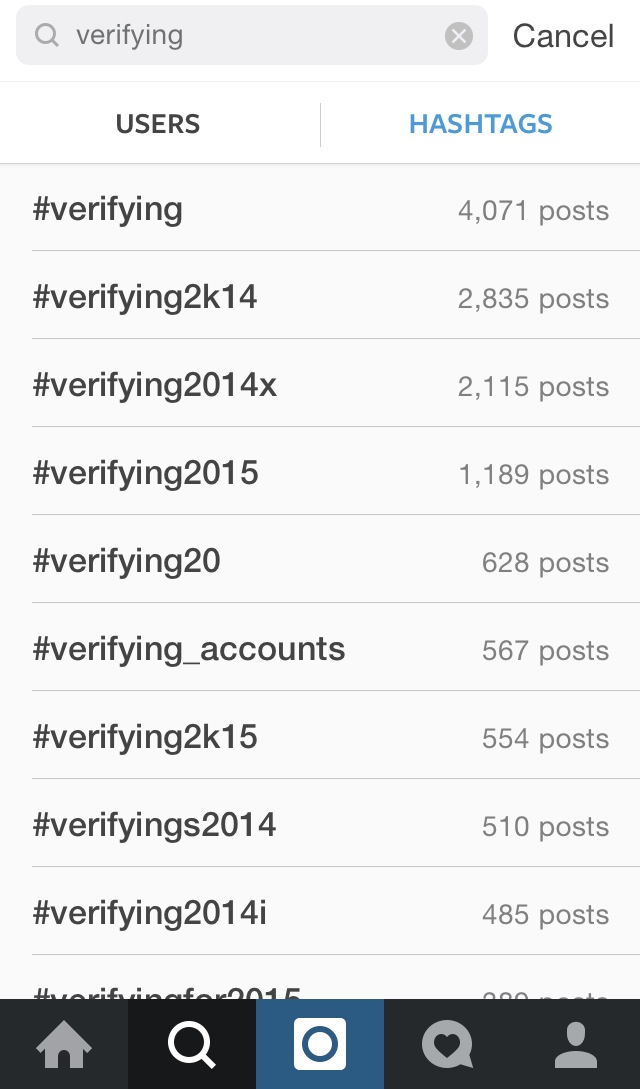The height and width of the screenshot is (1089, 640).
Task: Open the #verifying_accounts hashtag
Action: [320, 649]
